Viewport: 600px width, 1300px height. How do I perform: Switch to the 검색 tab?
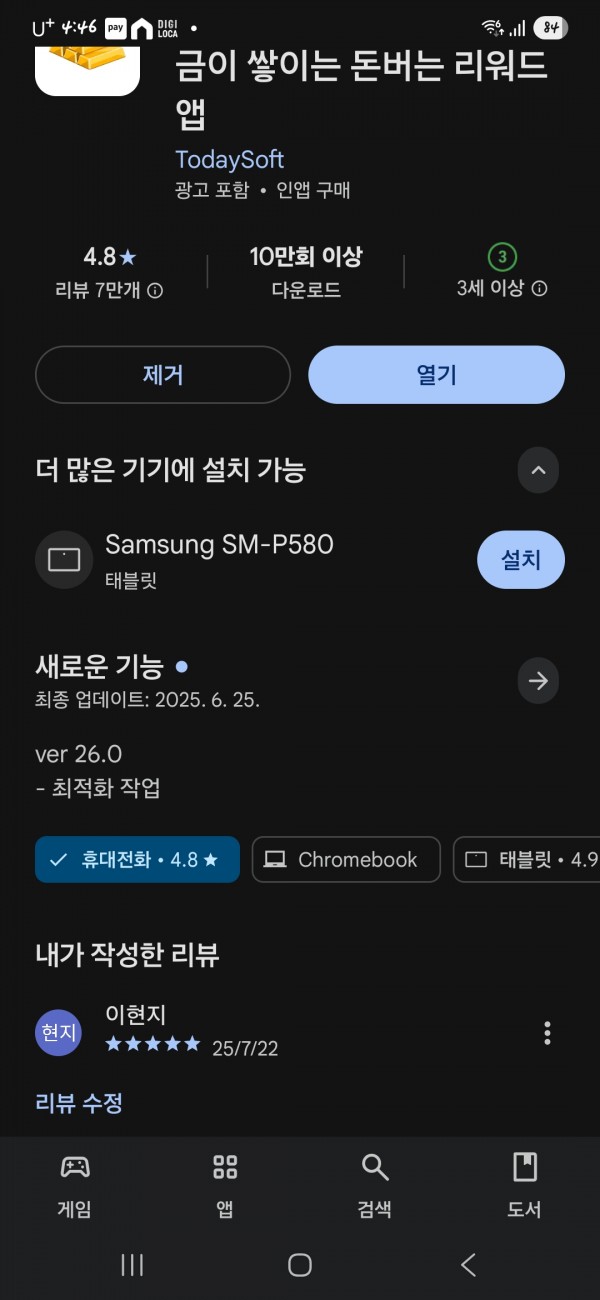375,1185
